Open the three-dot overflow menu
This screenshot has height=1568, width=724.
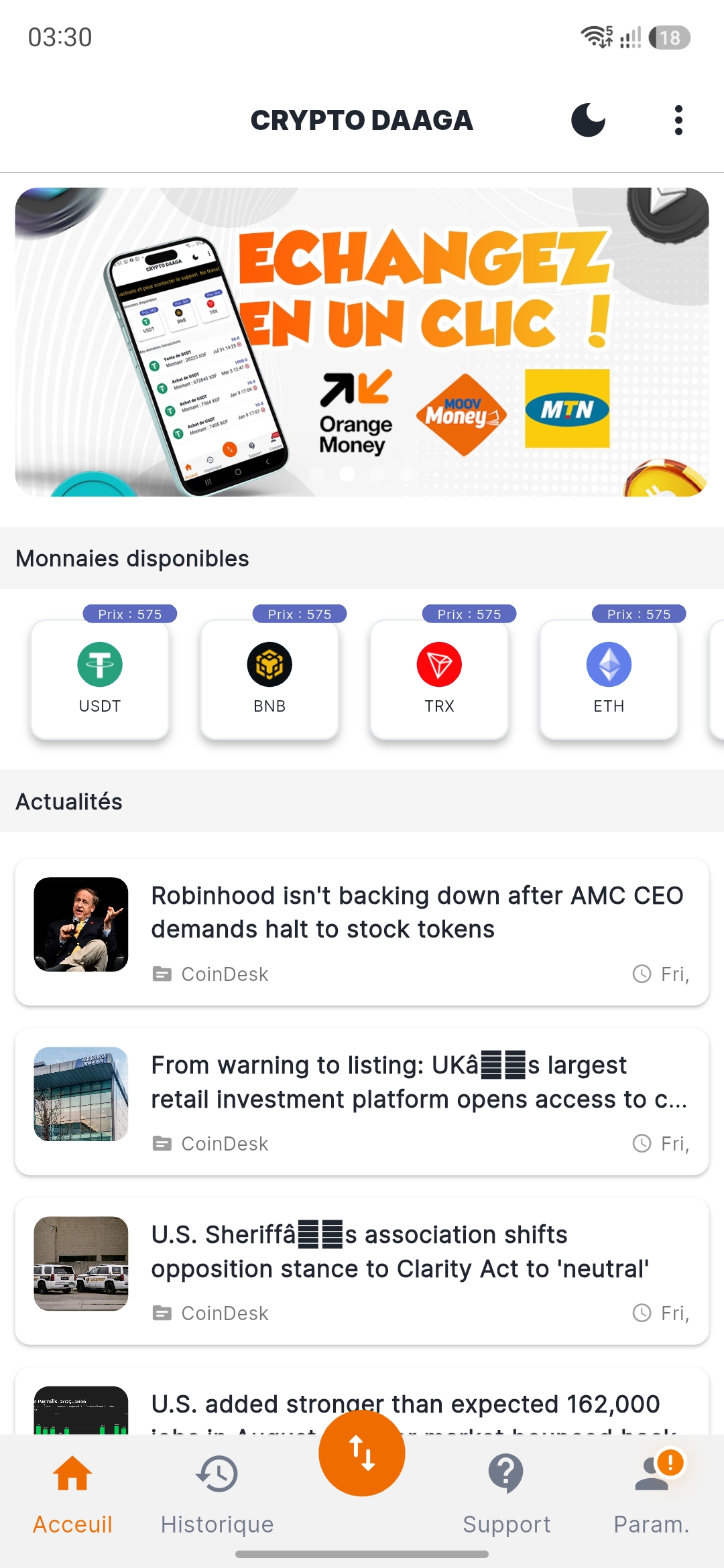(x=678, y=120)
